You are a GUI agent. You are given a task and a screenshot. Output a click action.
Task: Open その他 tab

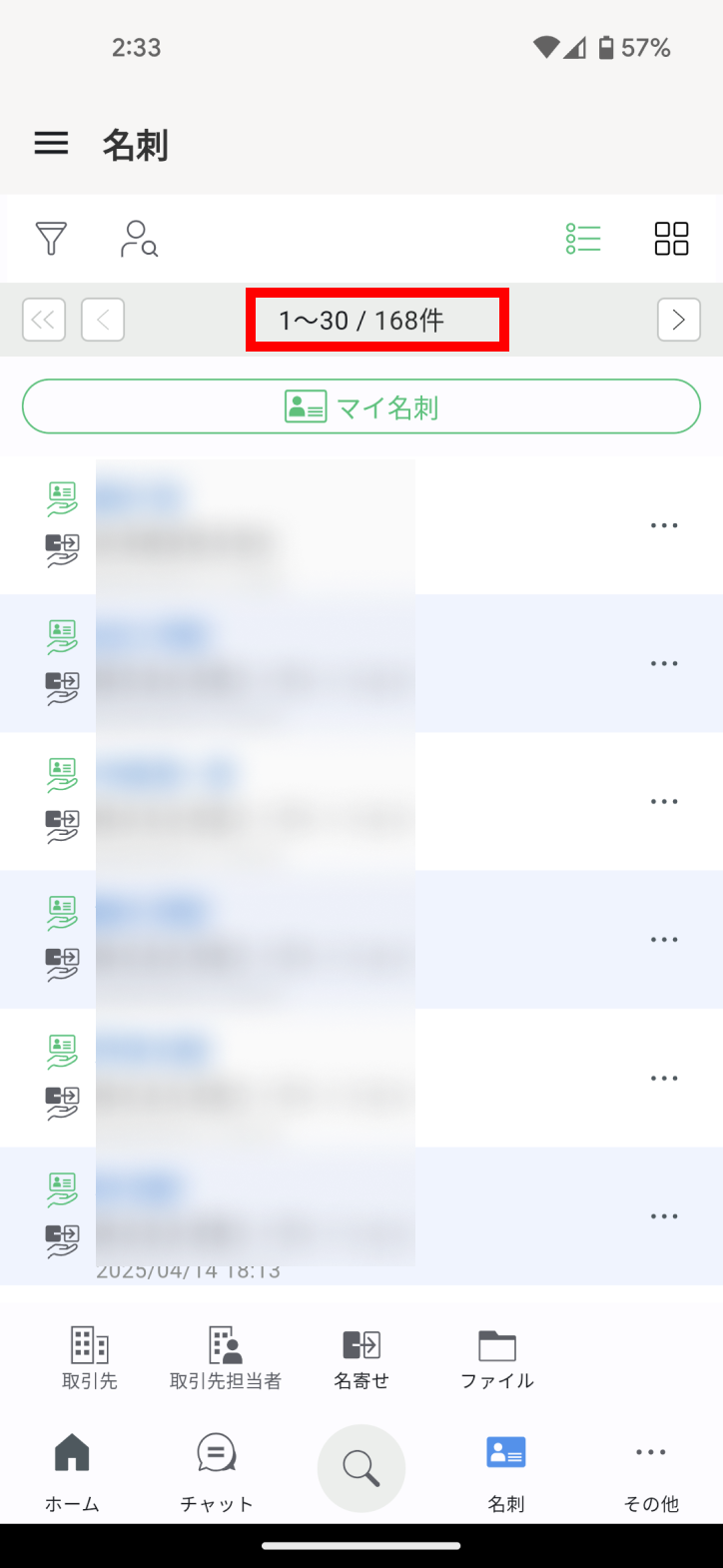point(651,1472)
